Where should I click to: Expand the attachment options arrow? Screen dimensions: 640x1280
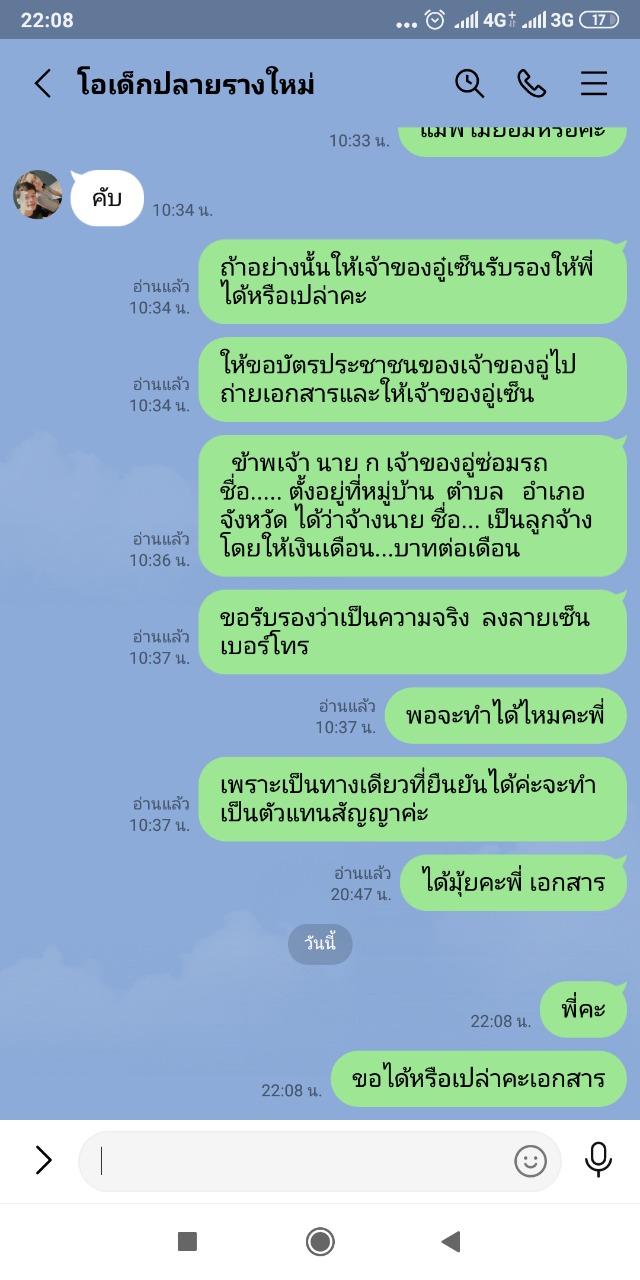pos(43,1160)
